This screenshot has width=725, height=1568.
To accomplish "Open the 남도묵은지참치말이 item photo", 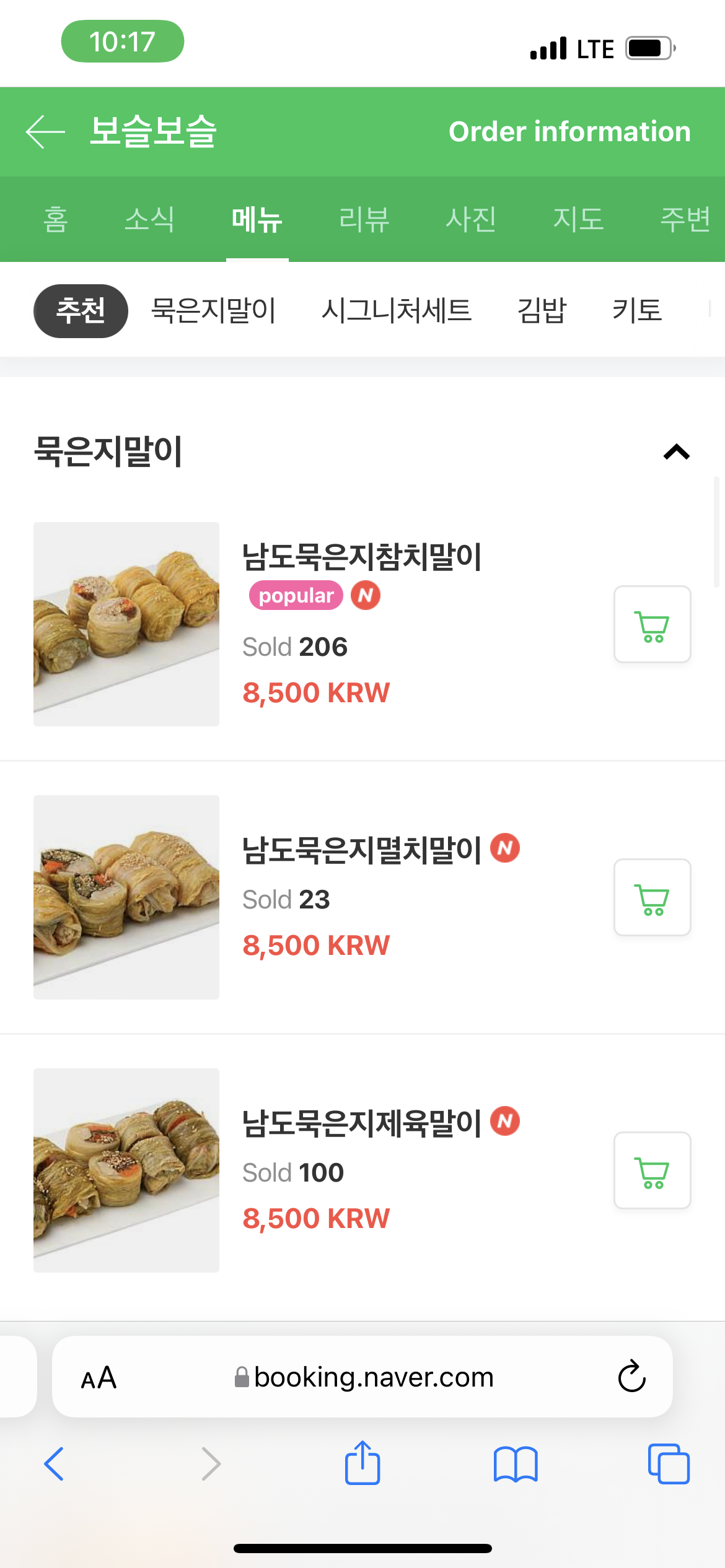I will tap(126, 624).
